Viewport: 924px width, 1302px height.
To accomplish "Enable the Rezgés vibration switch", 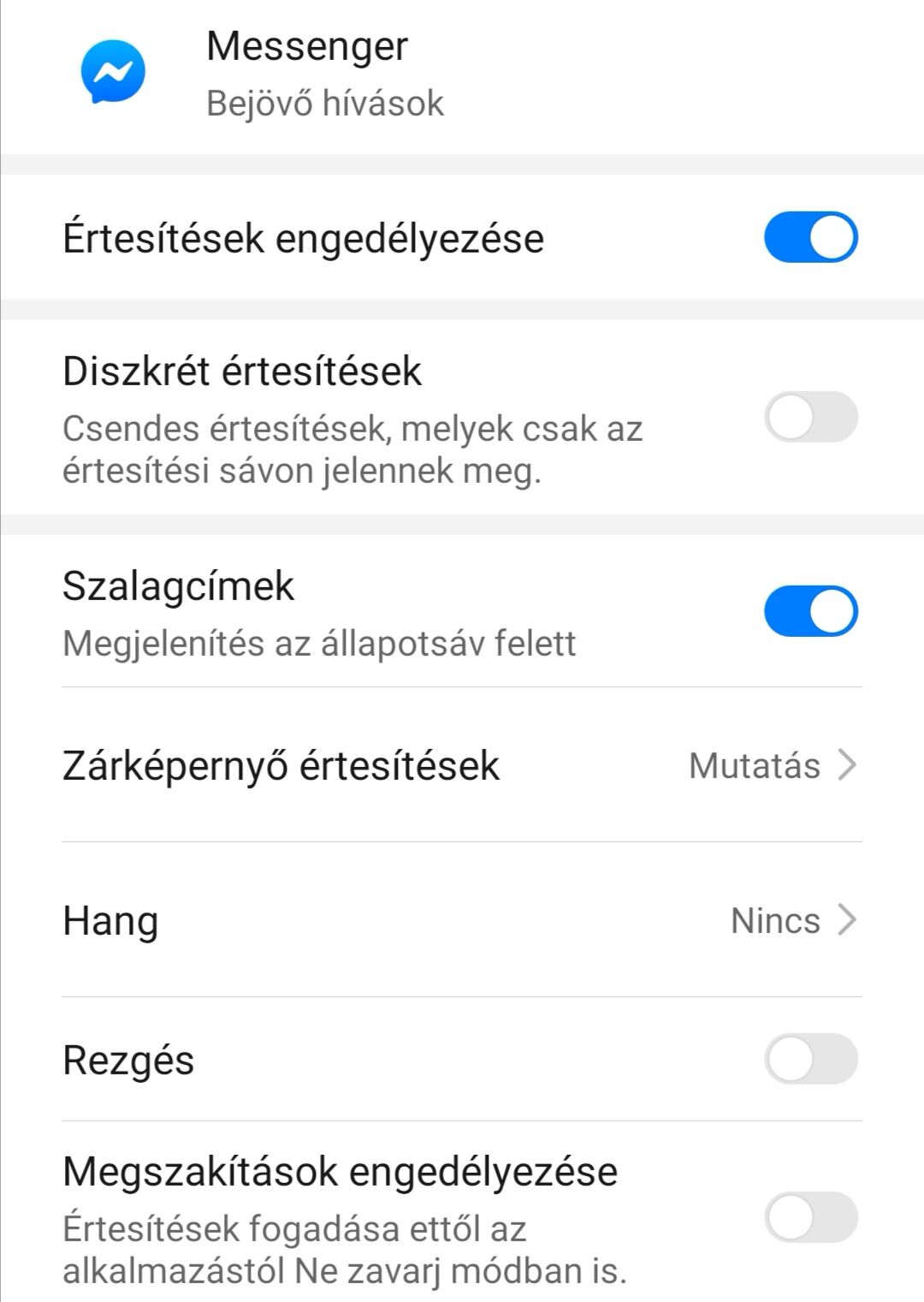I will pos(810,1060).
